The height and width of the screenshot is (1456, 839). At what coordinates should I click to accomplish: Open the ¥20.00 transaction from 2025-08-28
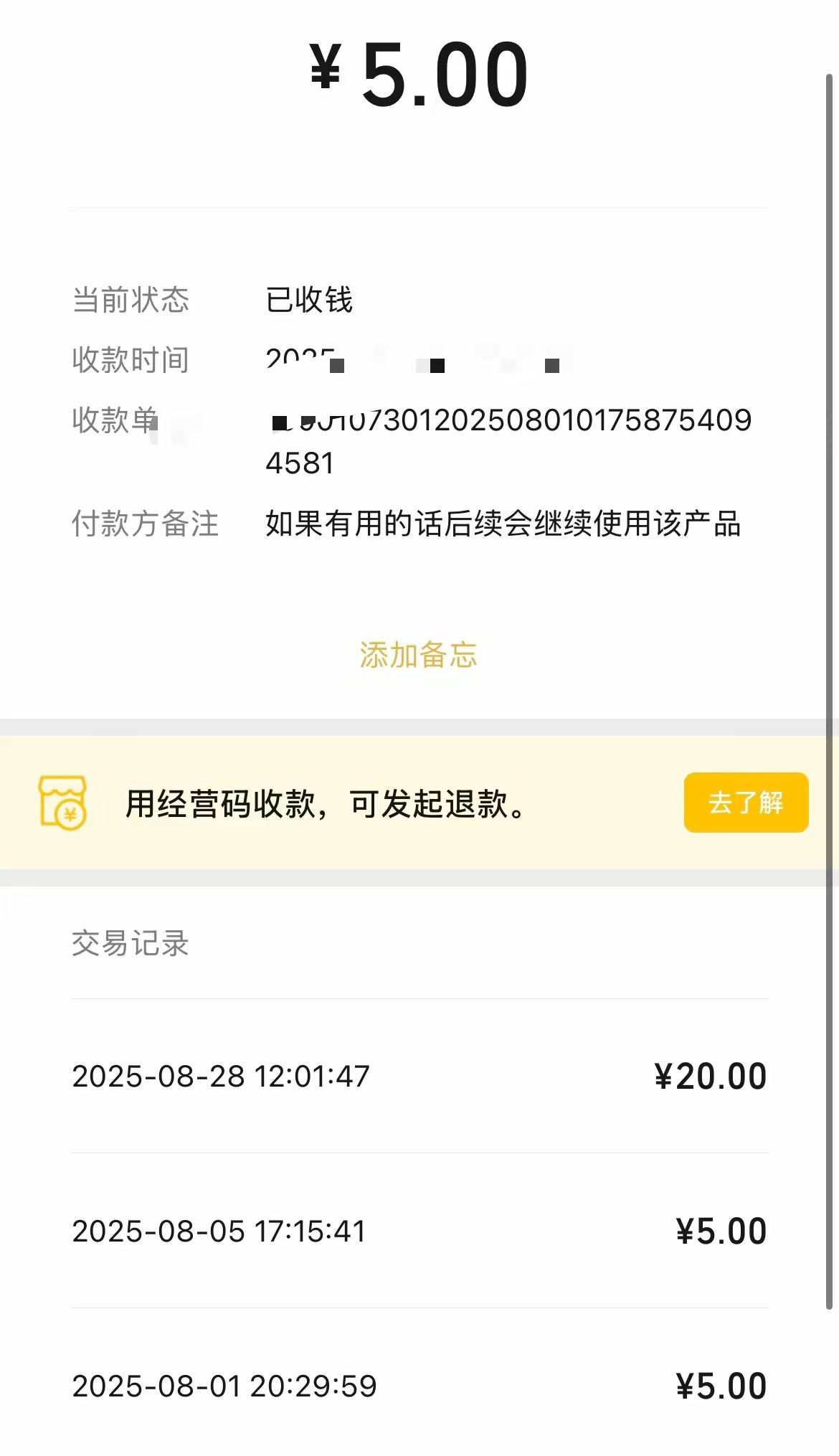click(419, 1076)
